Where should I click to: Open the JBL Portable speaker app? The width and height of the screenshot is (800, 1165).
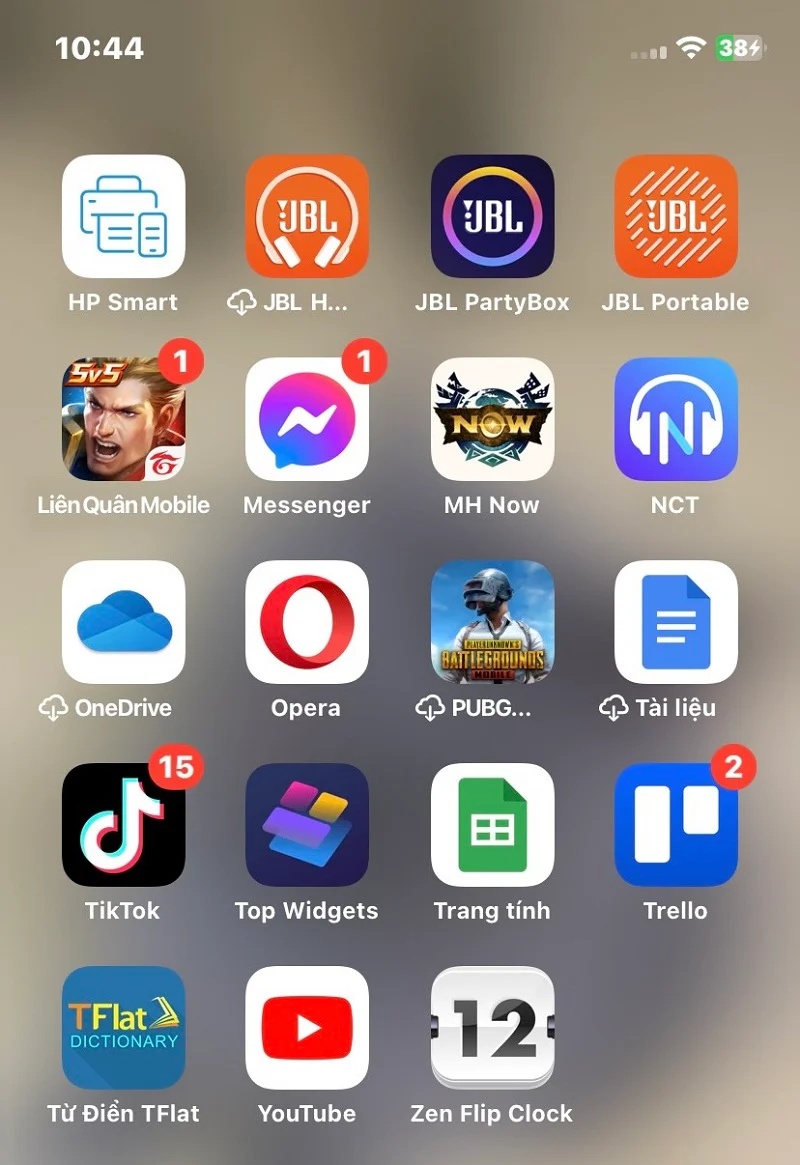(674, 217)
